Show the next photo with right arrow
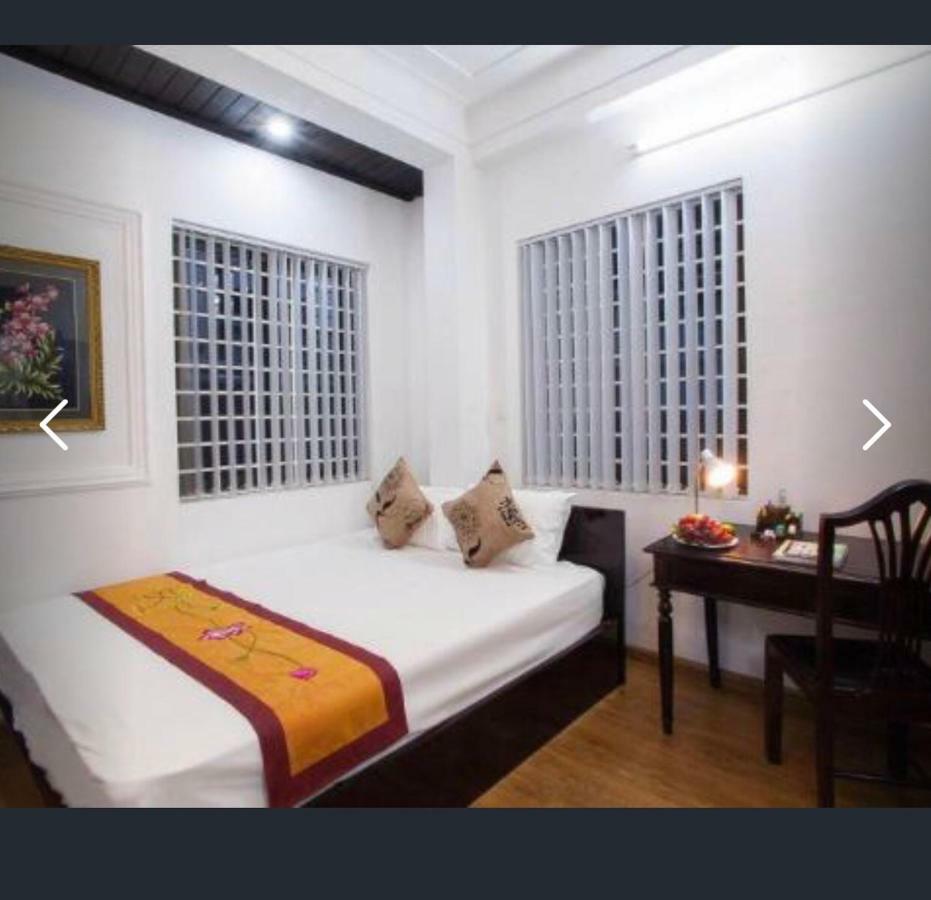 click(876, 425)
